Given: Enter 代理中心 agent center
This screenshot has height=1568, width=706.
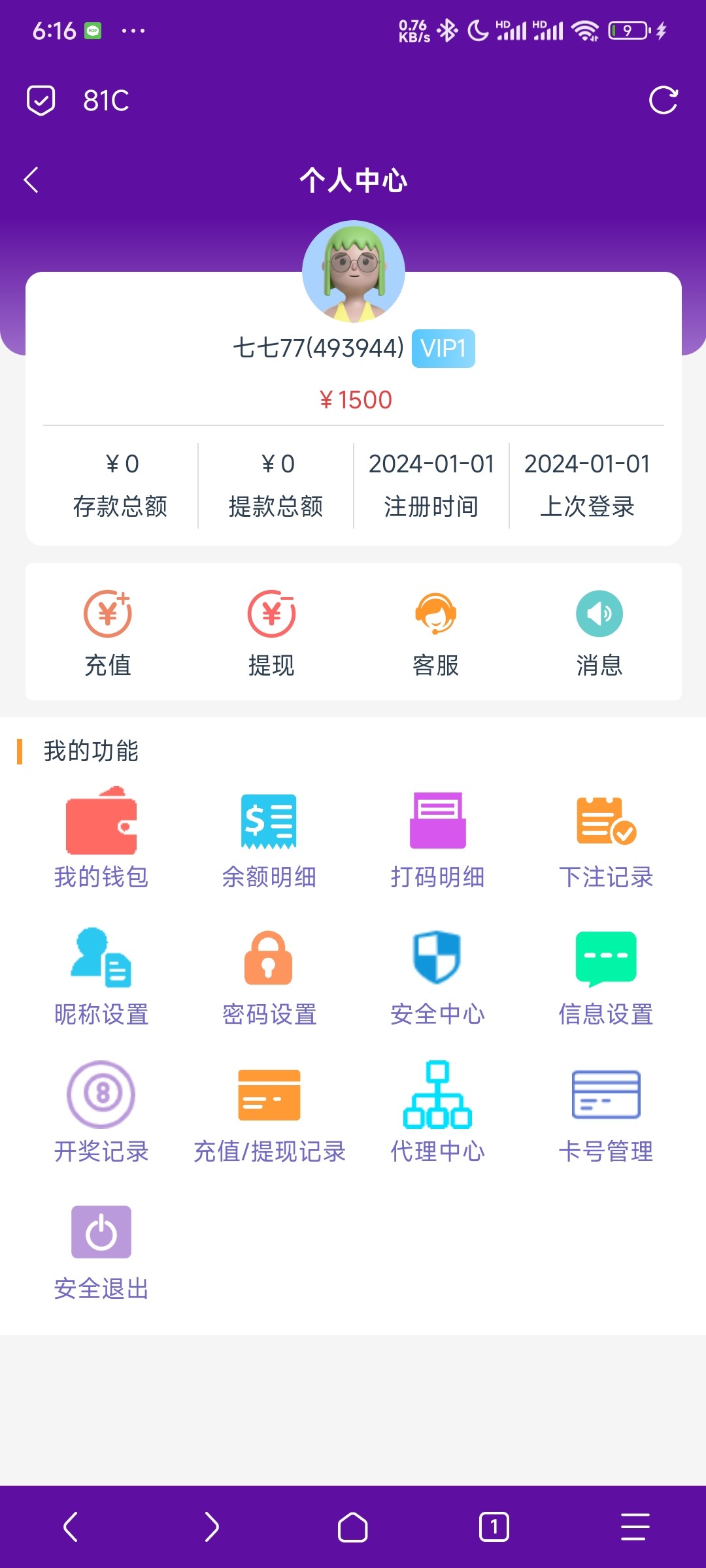Looking at the screenshot, I should pos(437,1111).
